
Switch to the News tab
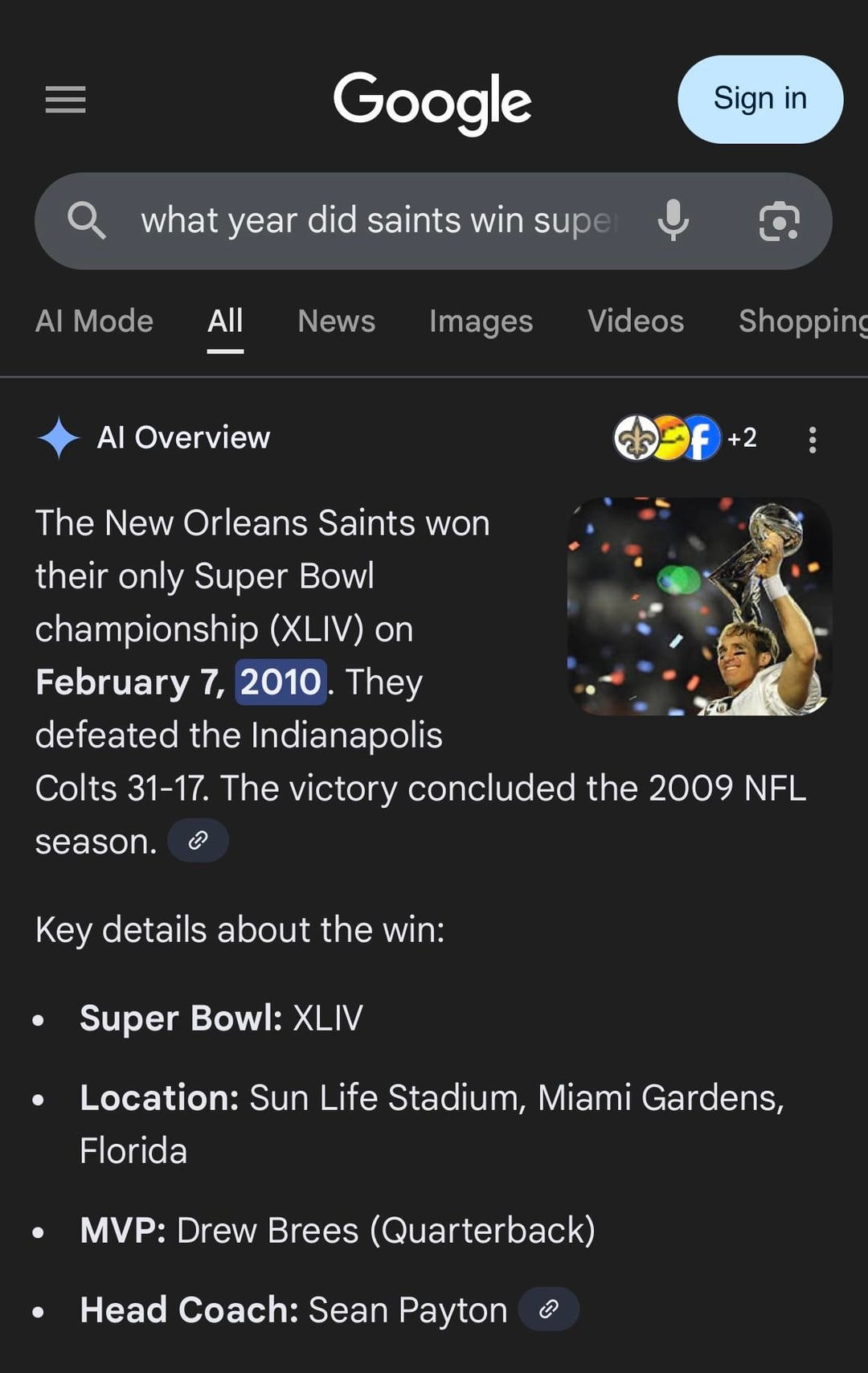pos(336,322)
